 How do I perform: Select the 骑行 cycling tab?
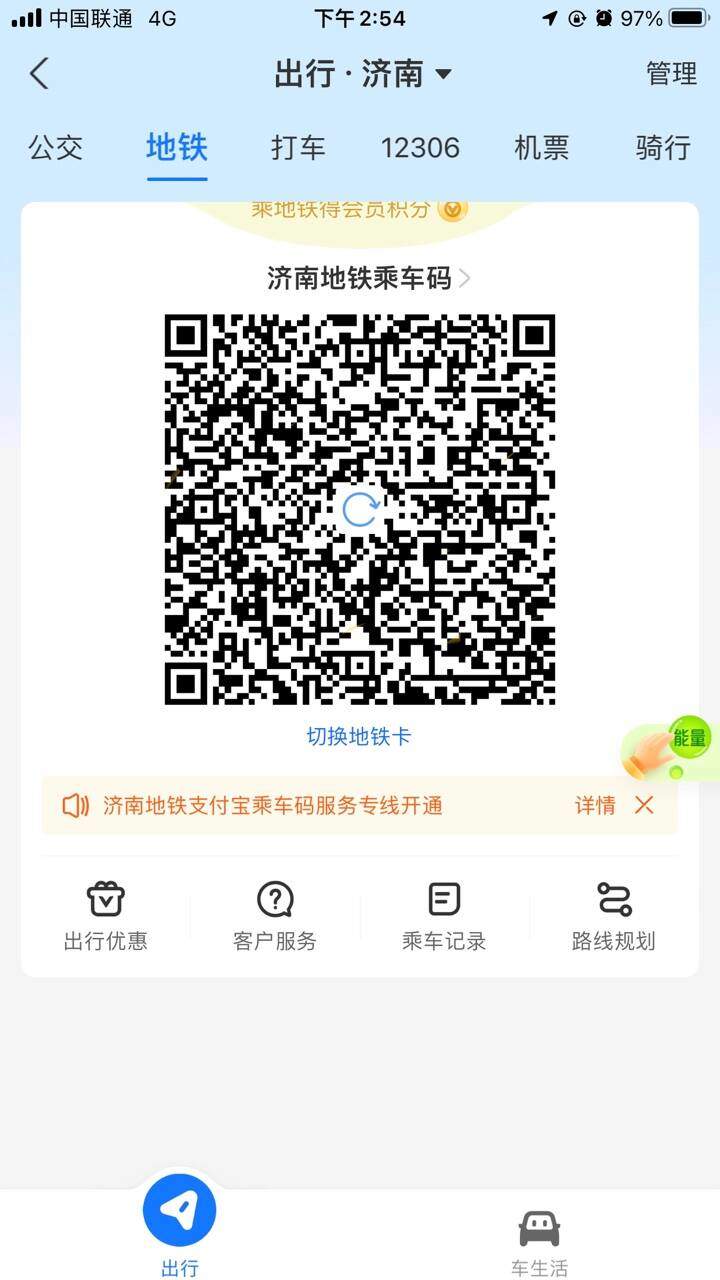click(660, 147)
